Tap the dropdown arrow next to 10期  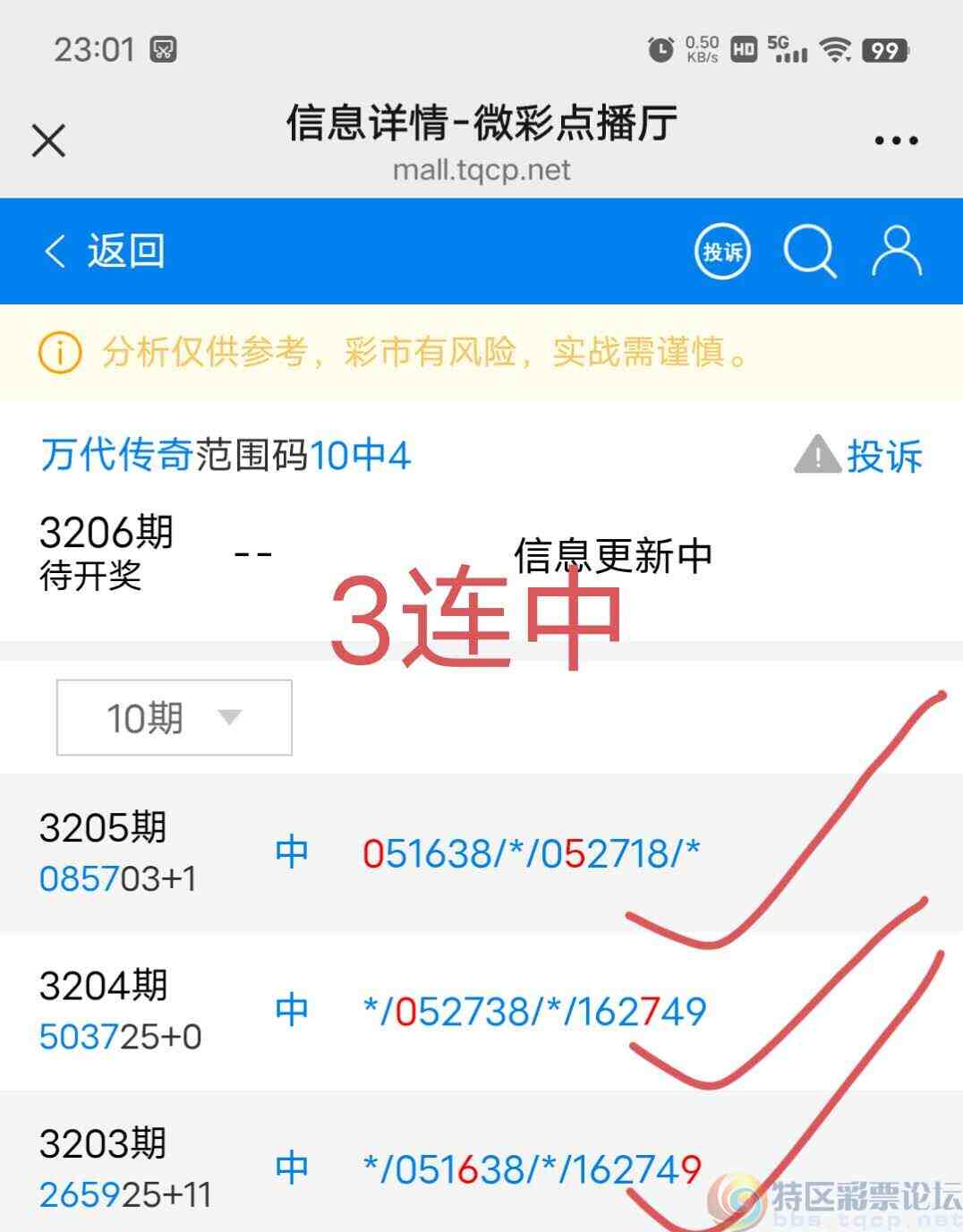(228, 718)
